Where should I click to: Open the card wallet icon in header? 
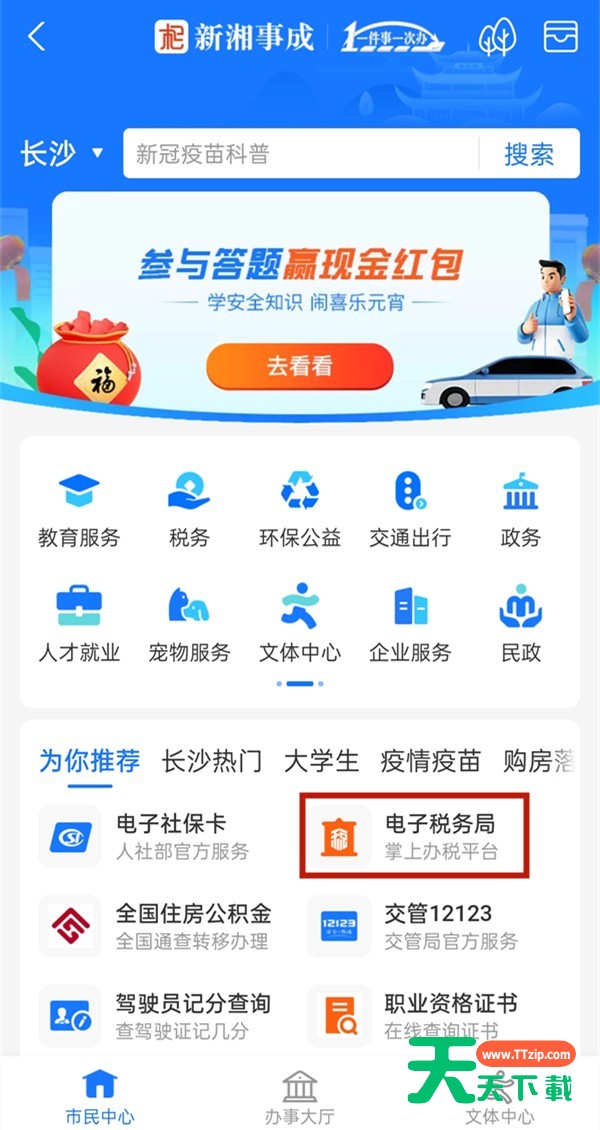point(561,37)
